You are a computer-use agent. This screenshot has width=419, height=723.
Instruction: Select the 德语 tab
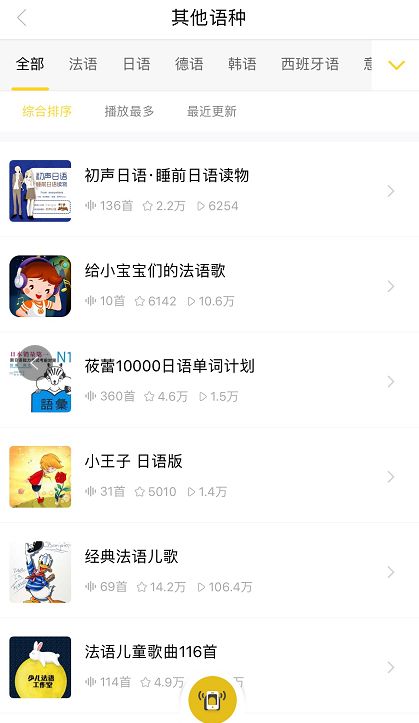tap(189, 64)
